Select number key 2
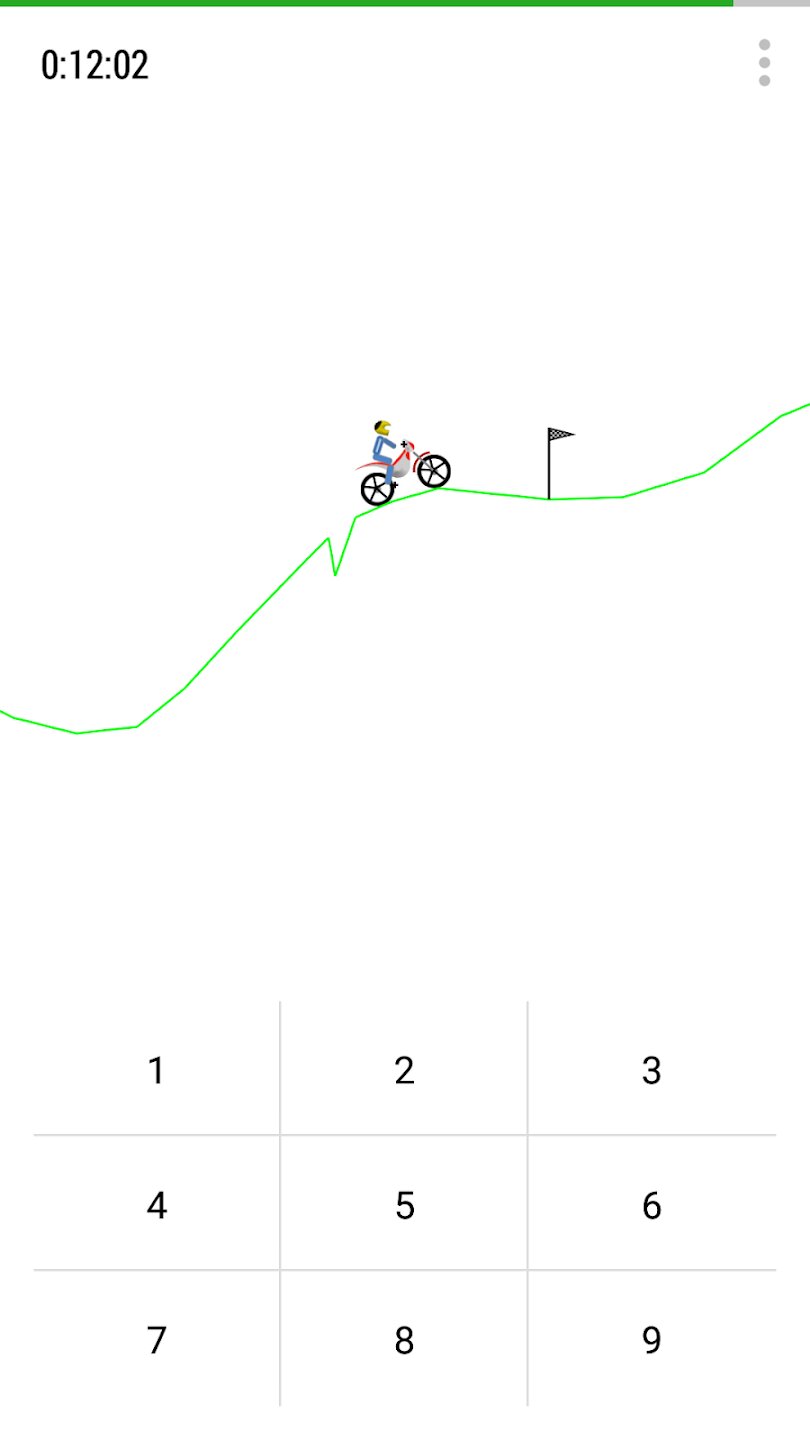Viewport: 810px width, 1440px height. click(x=404, y=1069)
